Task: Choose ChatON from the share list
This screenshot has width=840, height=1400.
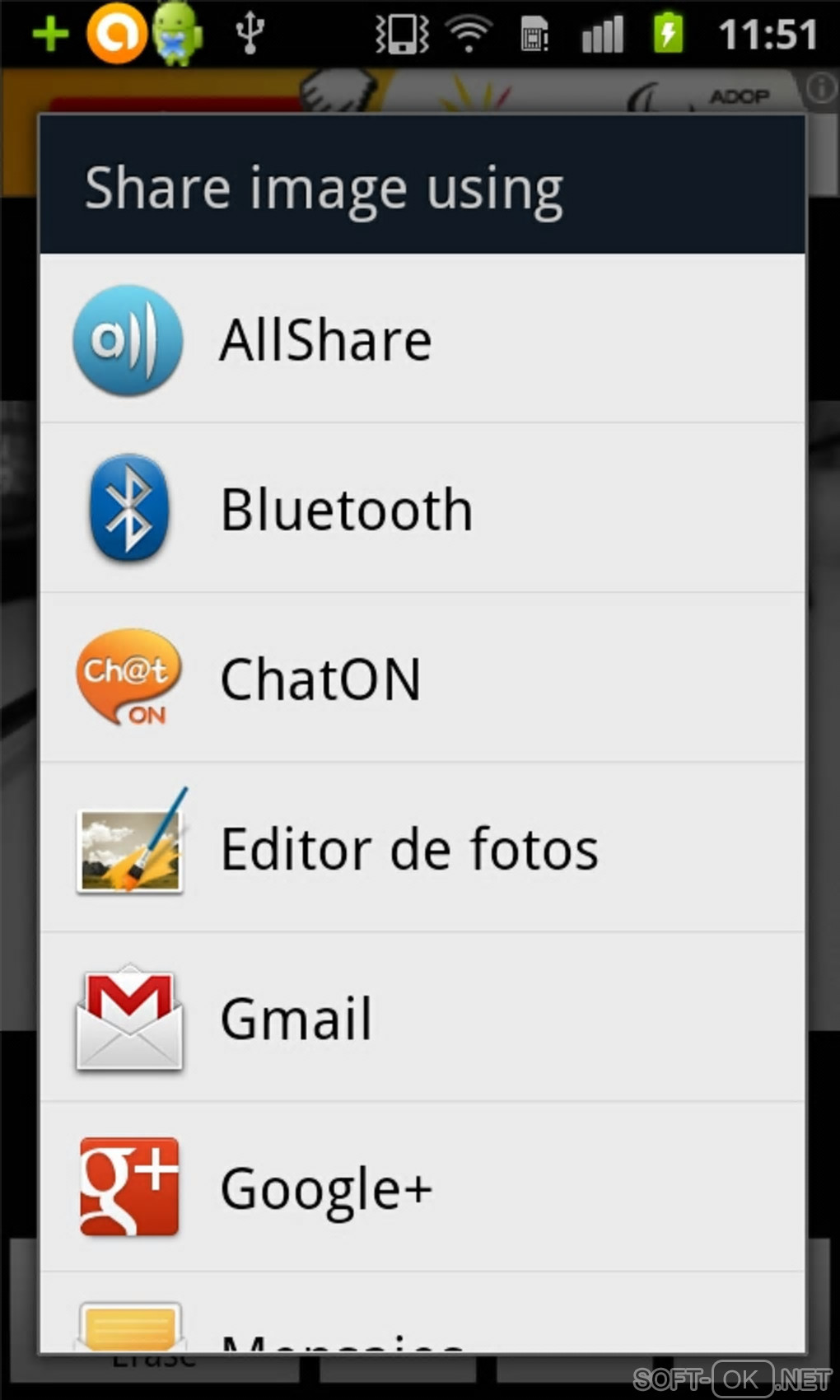Action: [x=420, y=679]
